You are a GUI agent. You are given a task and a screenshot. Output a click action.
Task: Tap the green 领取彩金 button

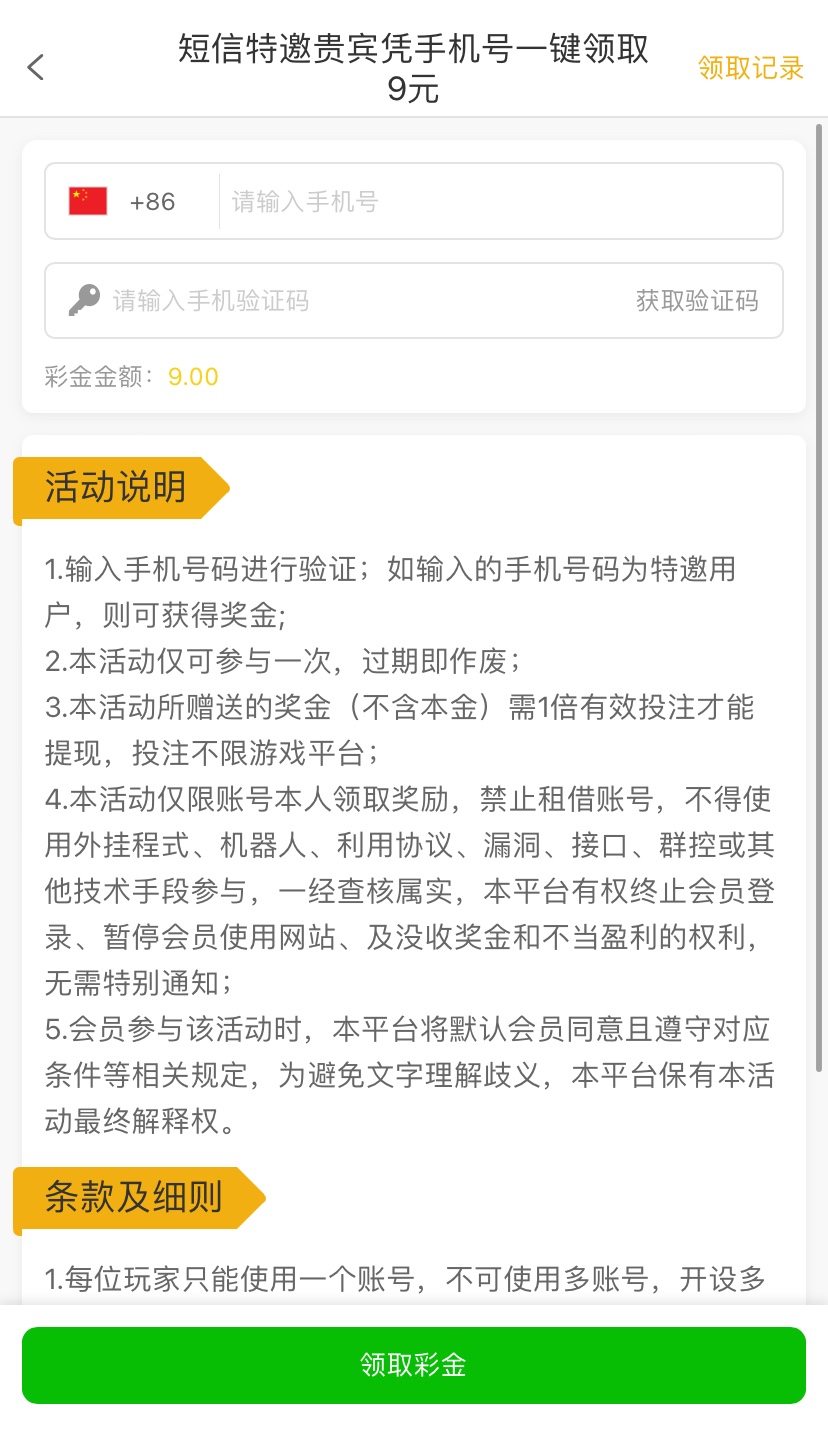(414, 1365)
